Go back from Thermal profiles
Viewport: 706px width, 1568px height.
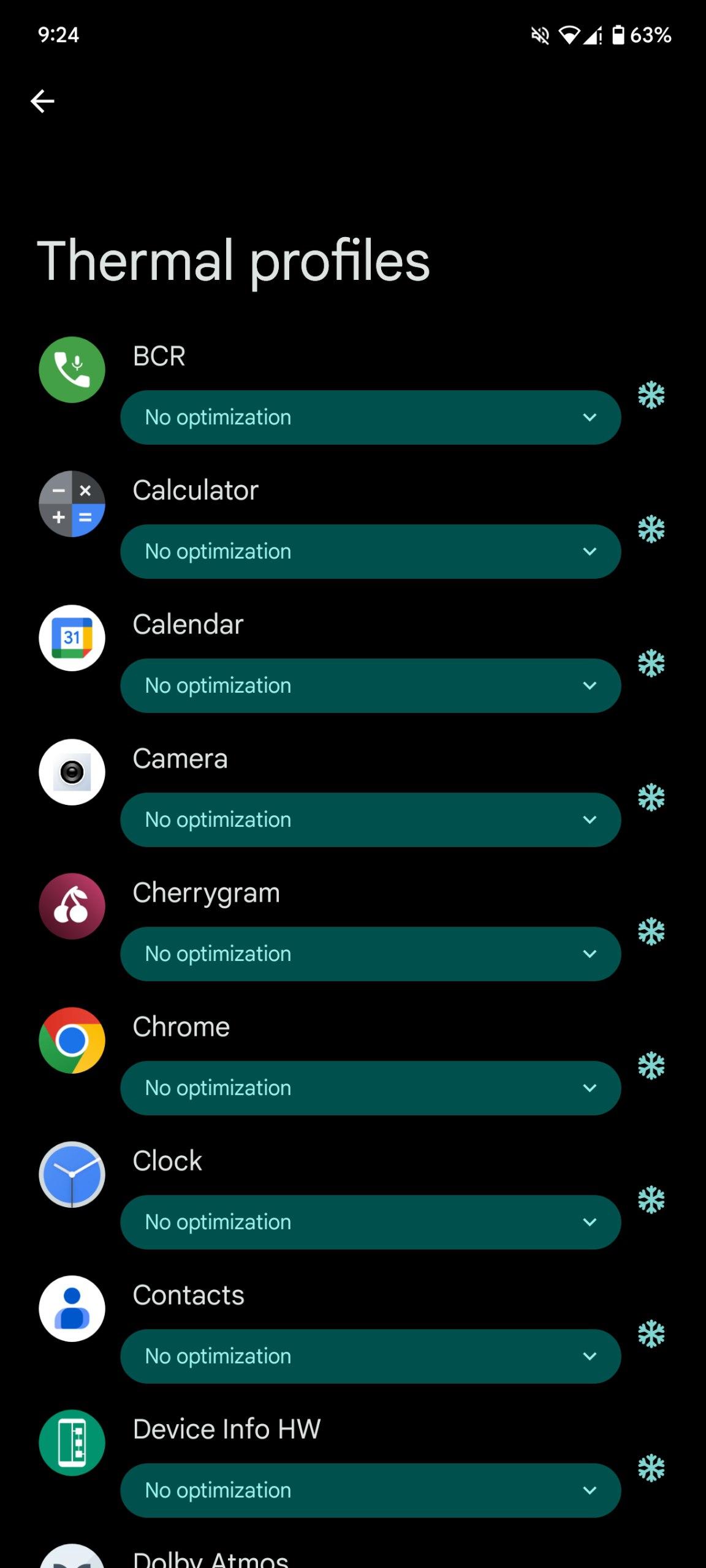point(42,101)
